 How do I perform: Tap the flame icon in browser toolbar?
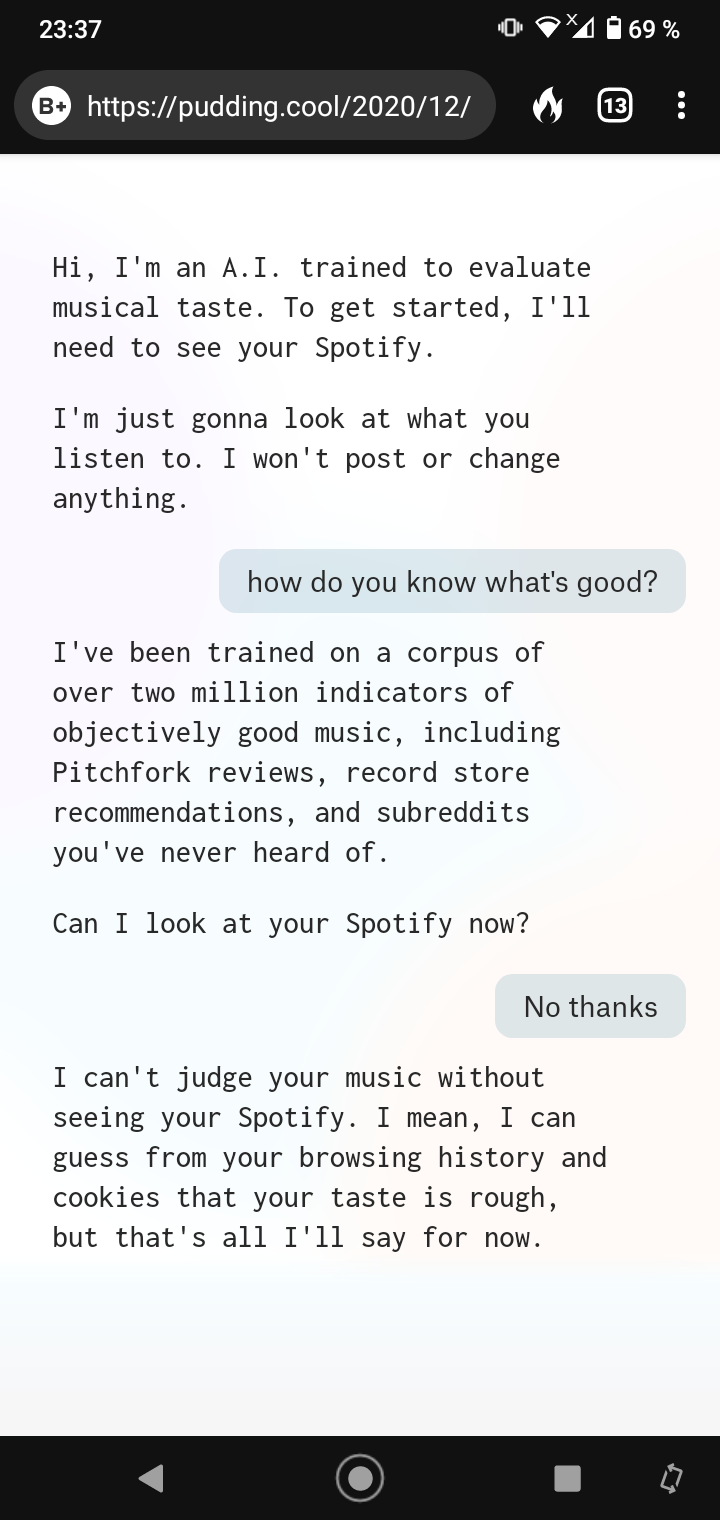(546, 105)
